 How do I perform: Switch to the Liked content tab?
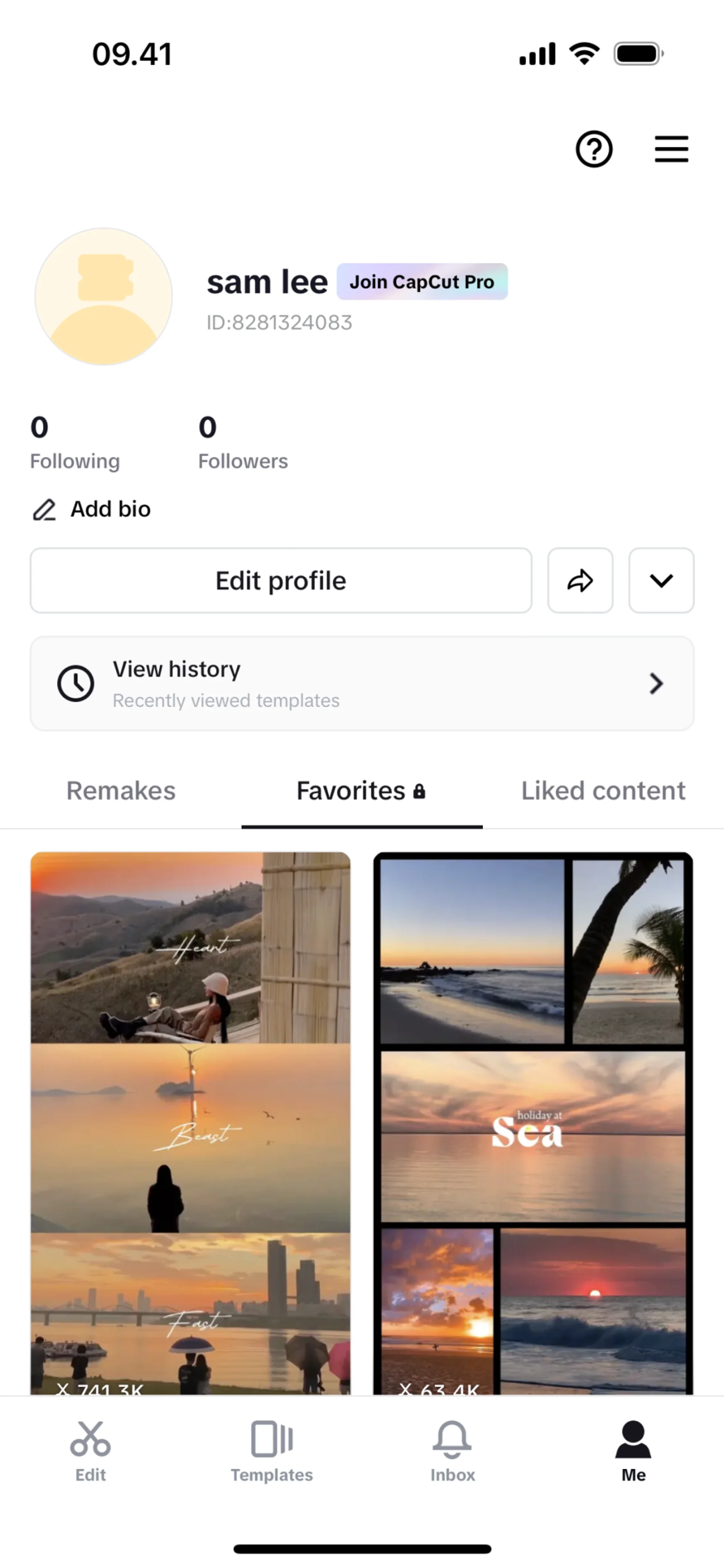603,791
